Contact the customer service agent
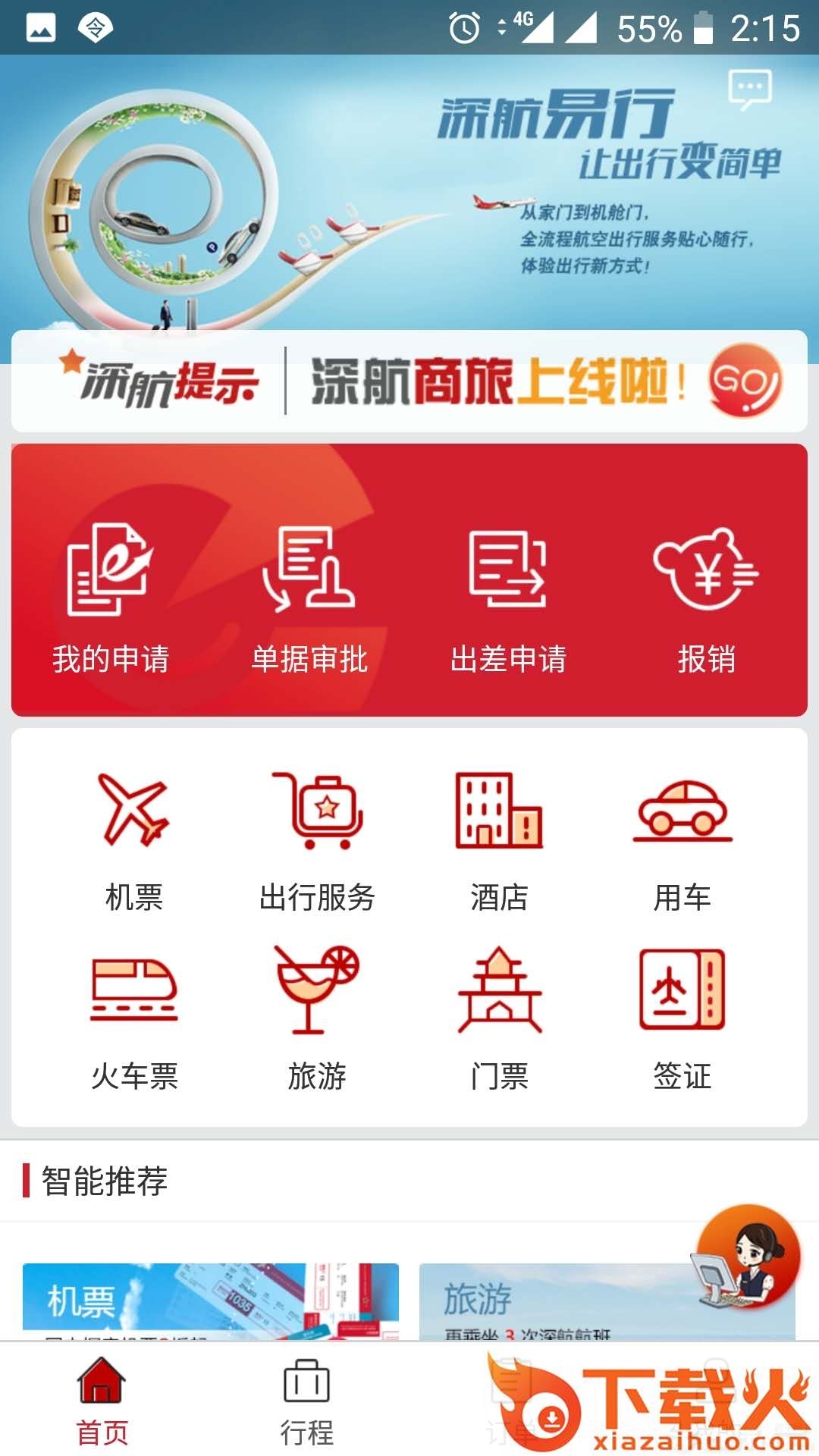Screen dimensions: 819x1456 (x=748, y=1257)
